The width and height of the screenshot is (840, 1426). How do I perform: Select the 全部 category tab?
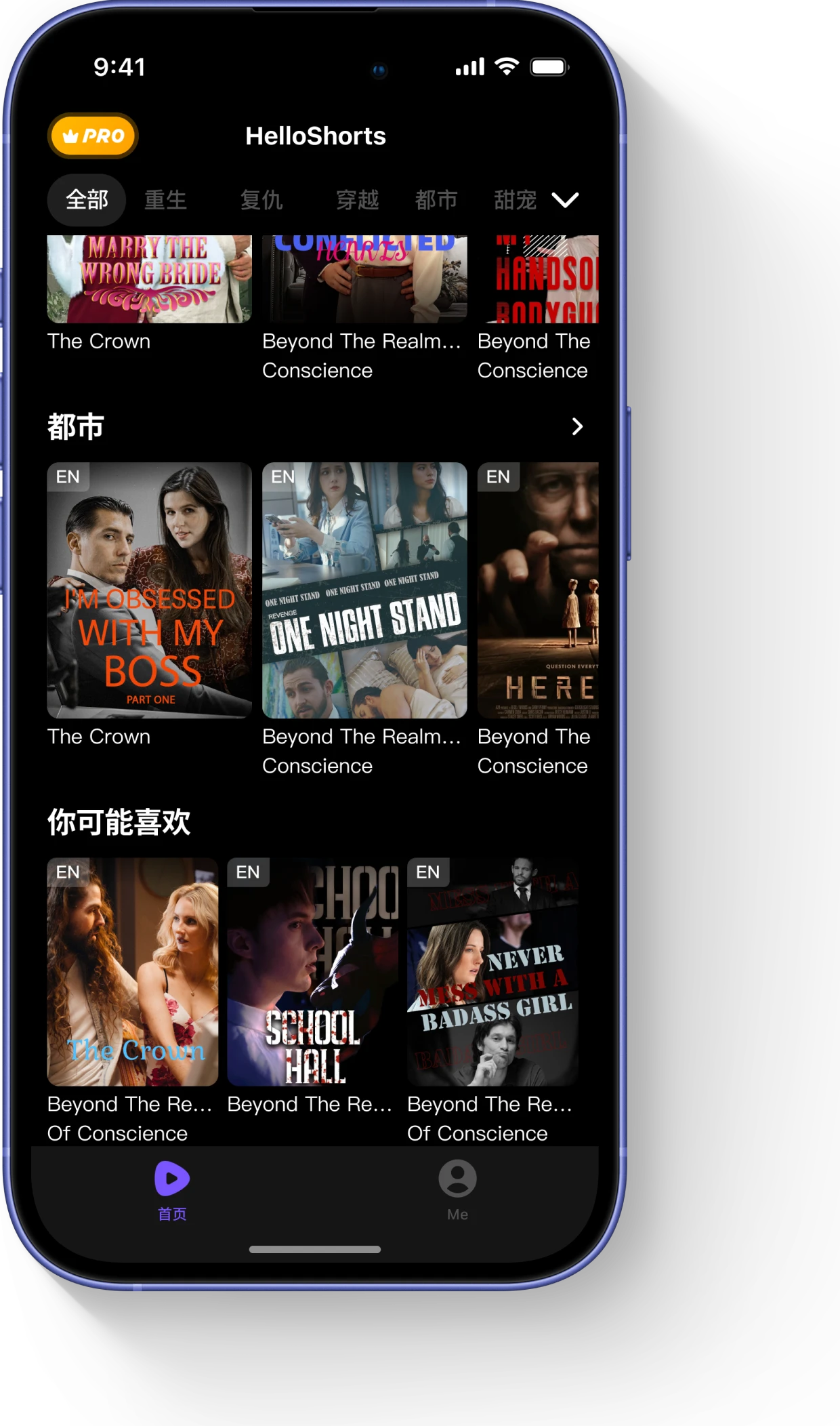point(87,200)
